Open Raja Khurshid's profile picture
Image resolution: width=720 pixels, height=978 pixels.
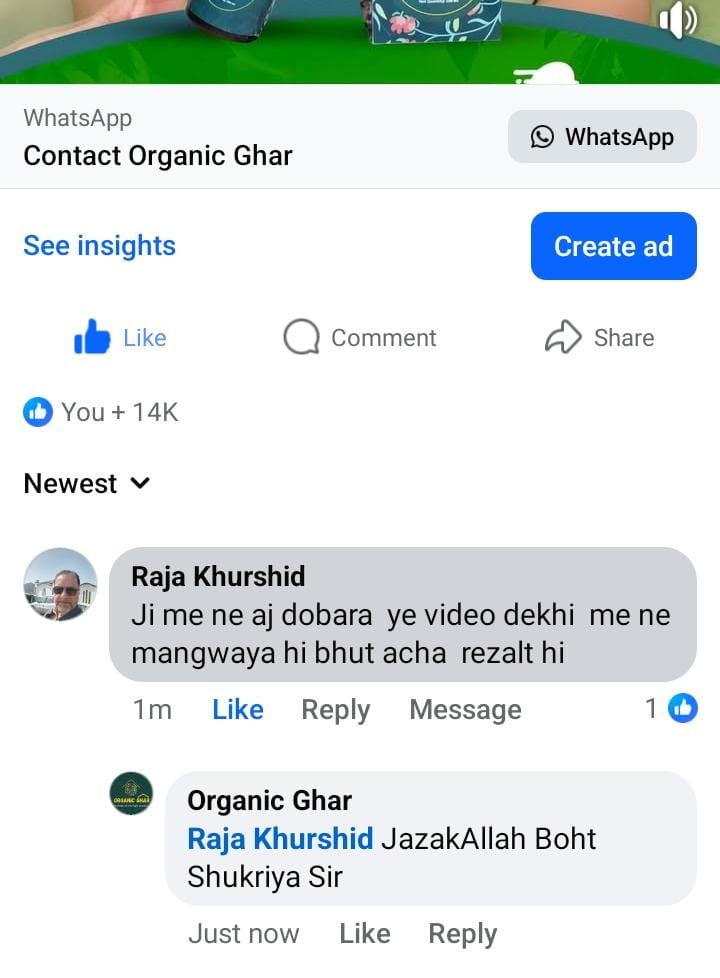(60, 584)
